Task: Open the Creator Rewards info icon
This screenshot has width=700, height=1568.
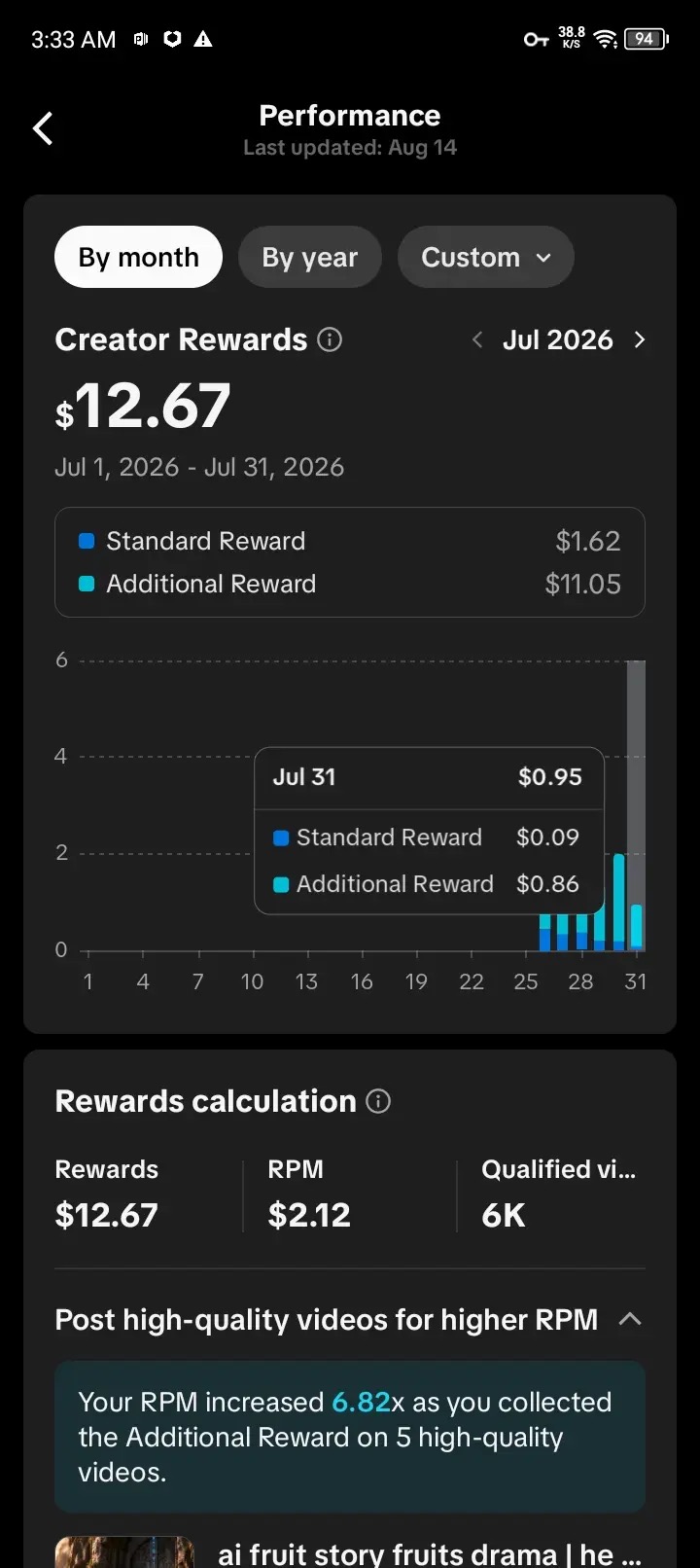Action: [331, 339]
